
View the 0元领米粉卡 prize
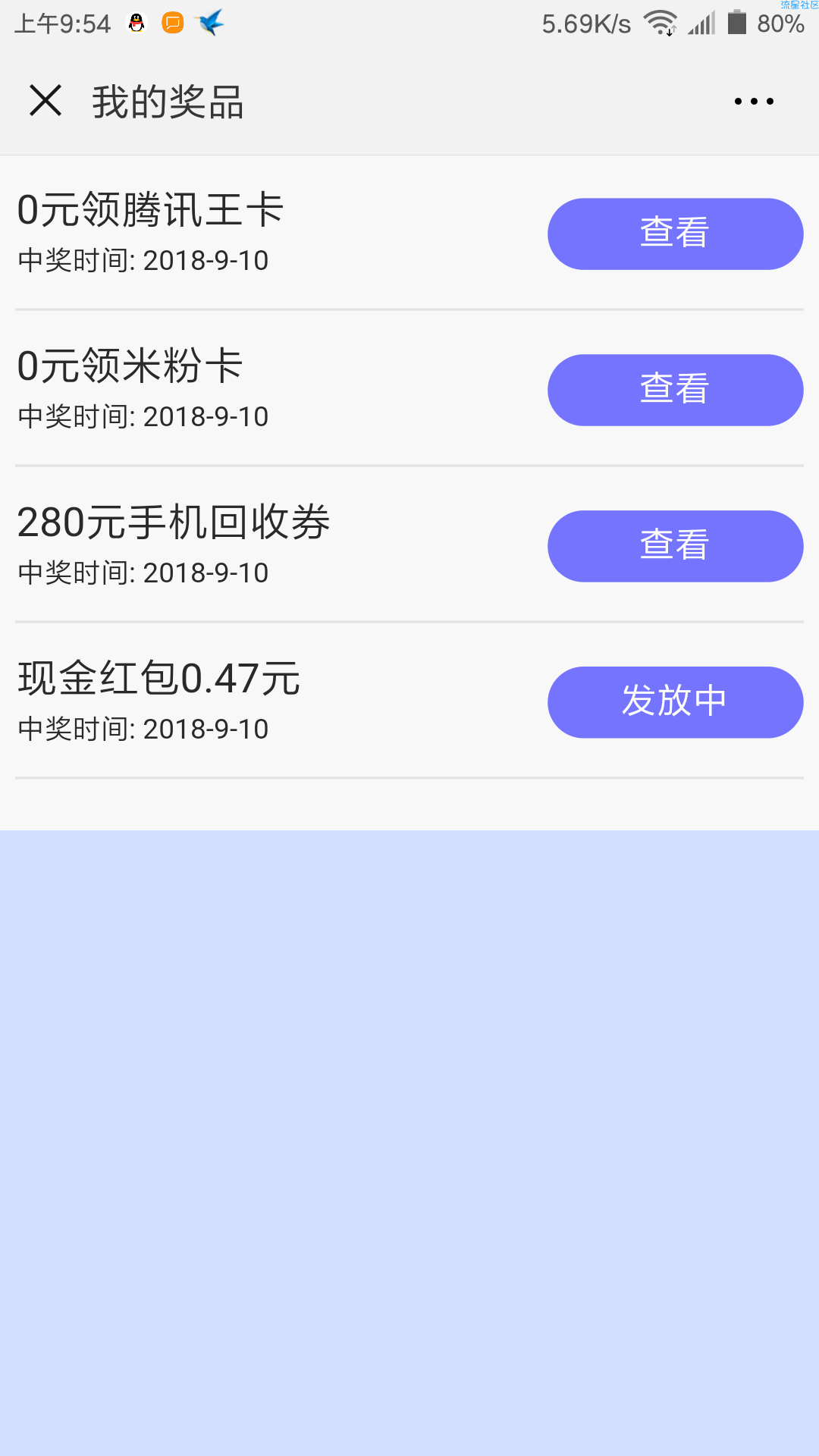[x=675, y=390]
